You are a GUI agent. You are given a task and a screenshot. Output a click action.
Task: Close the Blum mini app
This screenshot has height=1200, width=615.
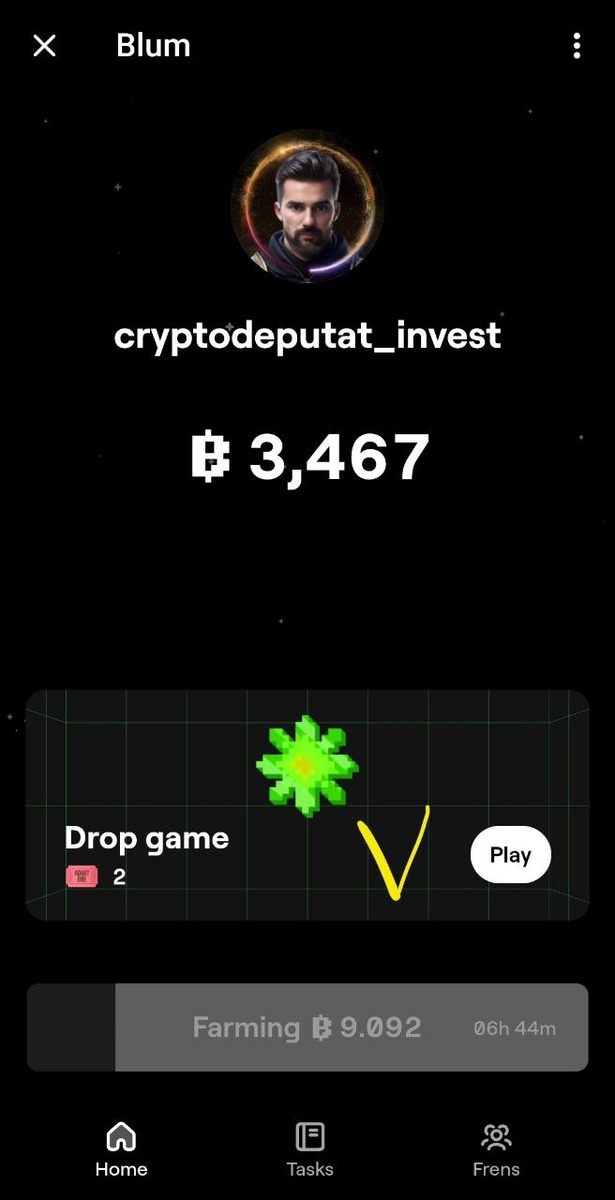[x=45, y=46]
